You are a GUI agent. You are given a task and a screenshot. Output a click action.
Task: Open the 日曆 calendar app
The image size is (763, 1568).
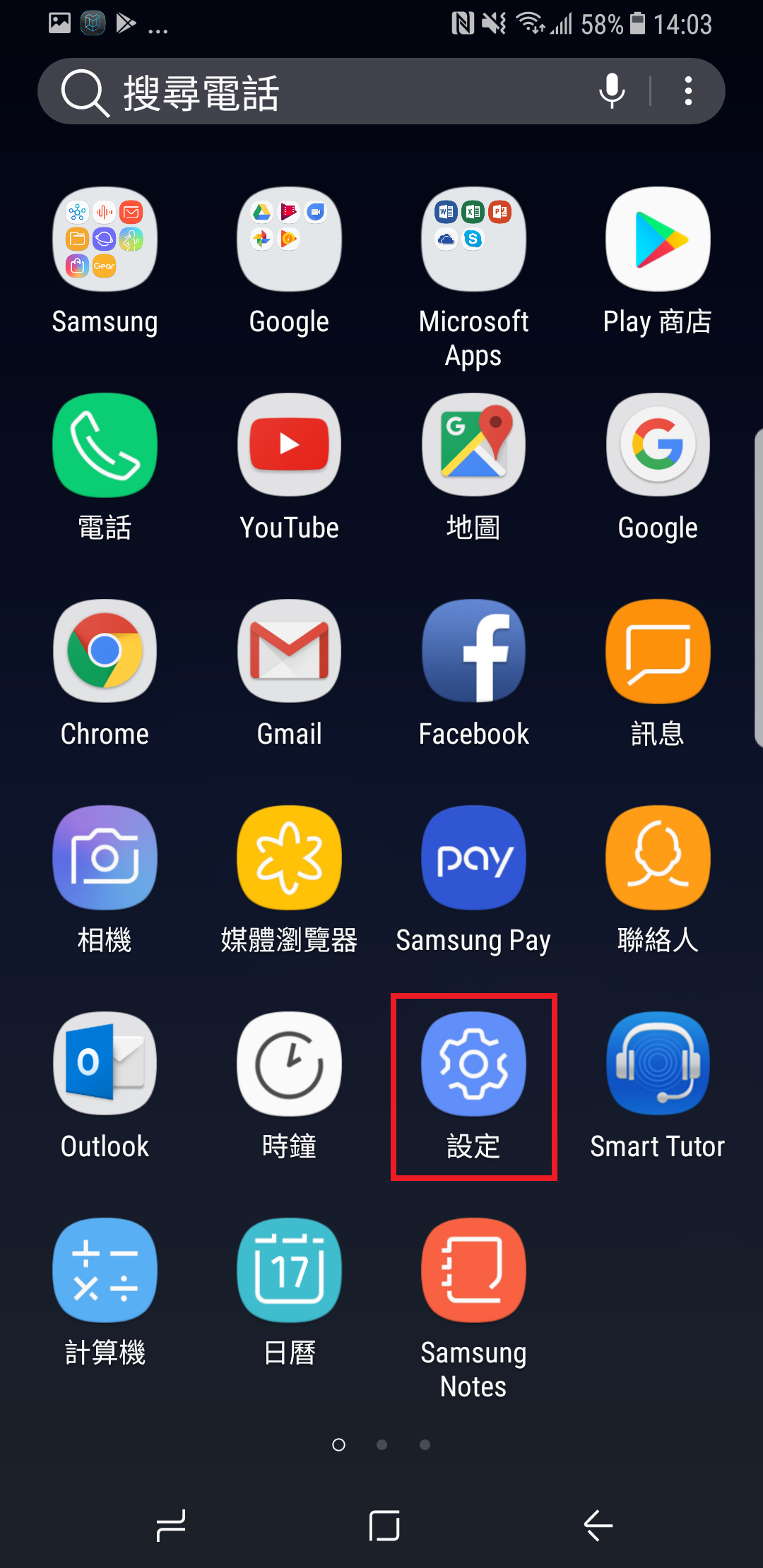point(290,1271)
